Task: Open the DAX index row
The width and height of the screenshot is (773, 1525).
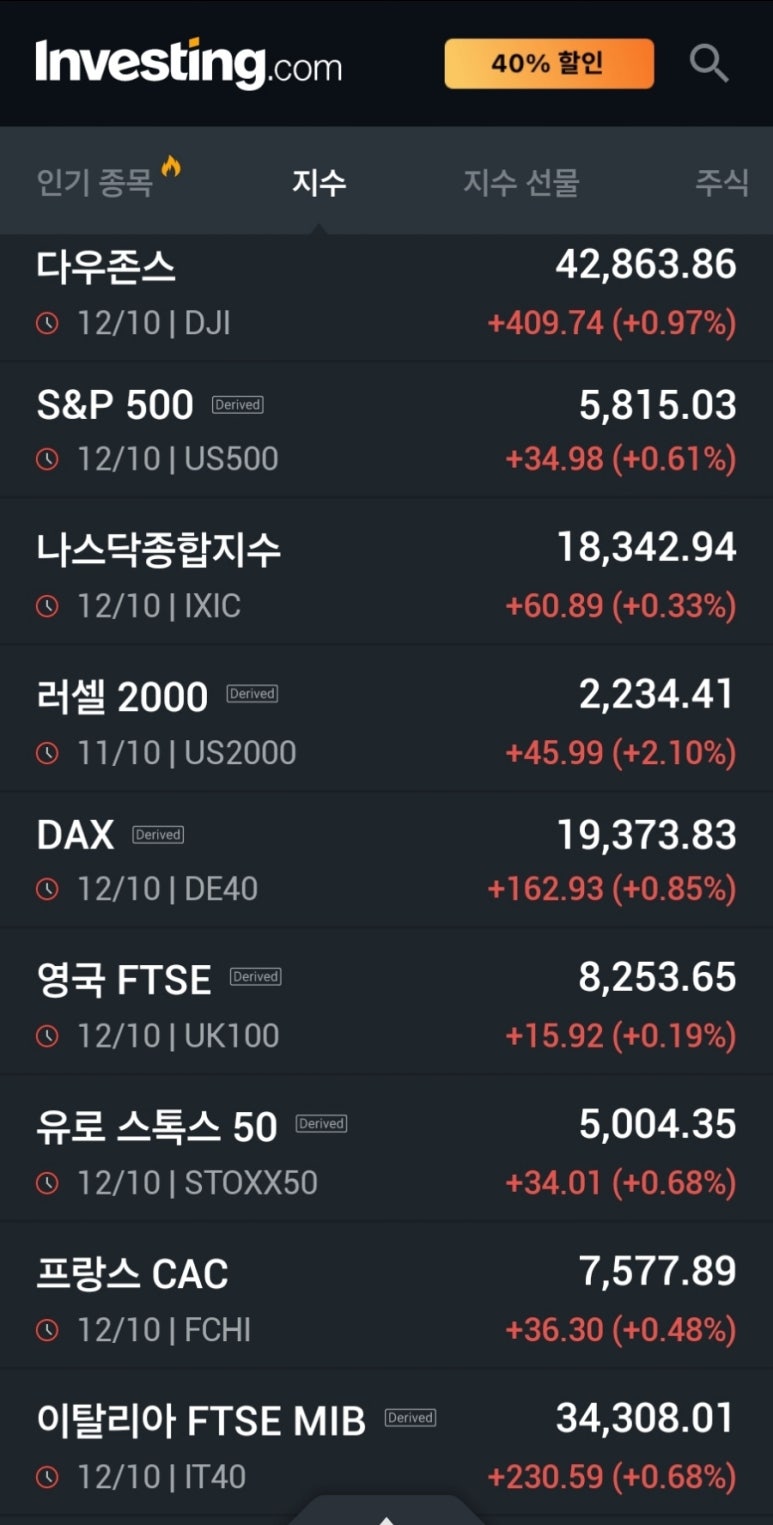Action: pyautogui.click(x=386, y=860)
